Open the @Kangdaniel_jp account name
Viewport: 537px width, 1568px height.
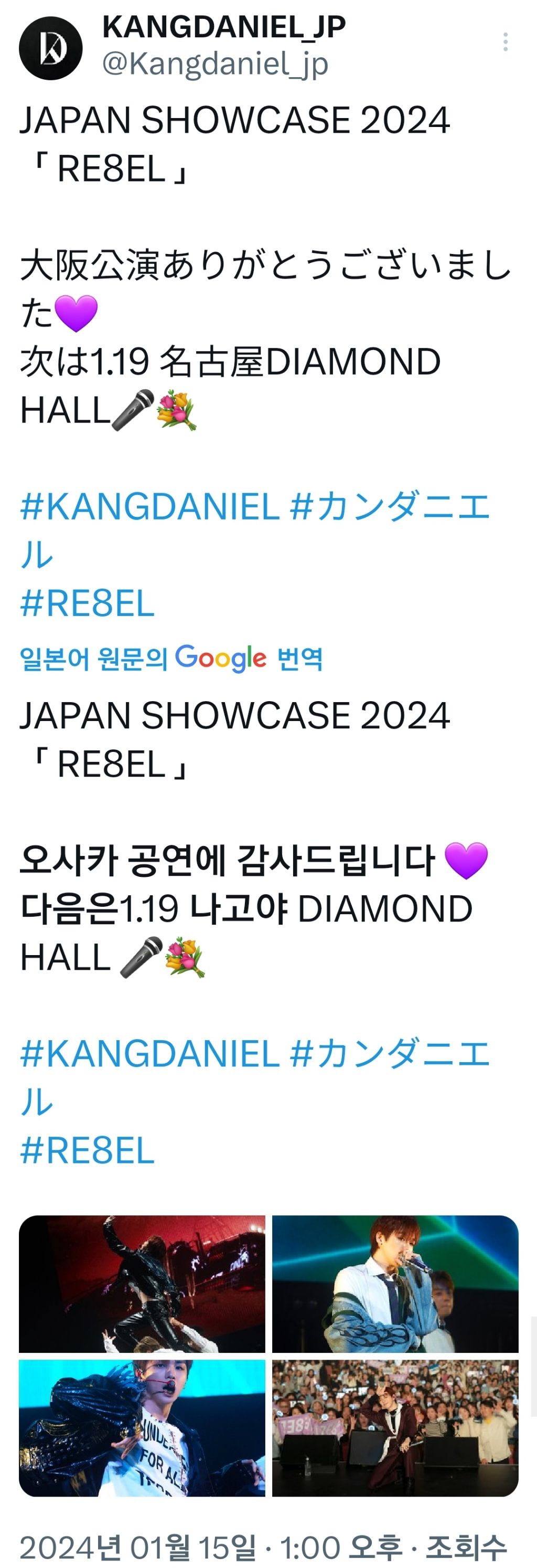tap(216, 63)
